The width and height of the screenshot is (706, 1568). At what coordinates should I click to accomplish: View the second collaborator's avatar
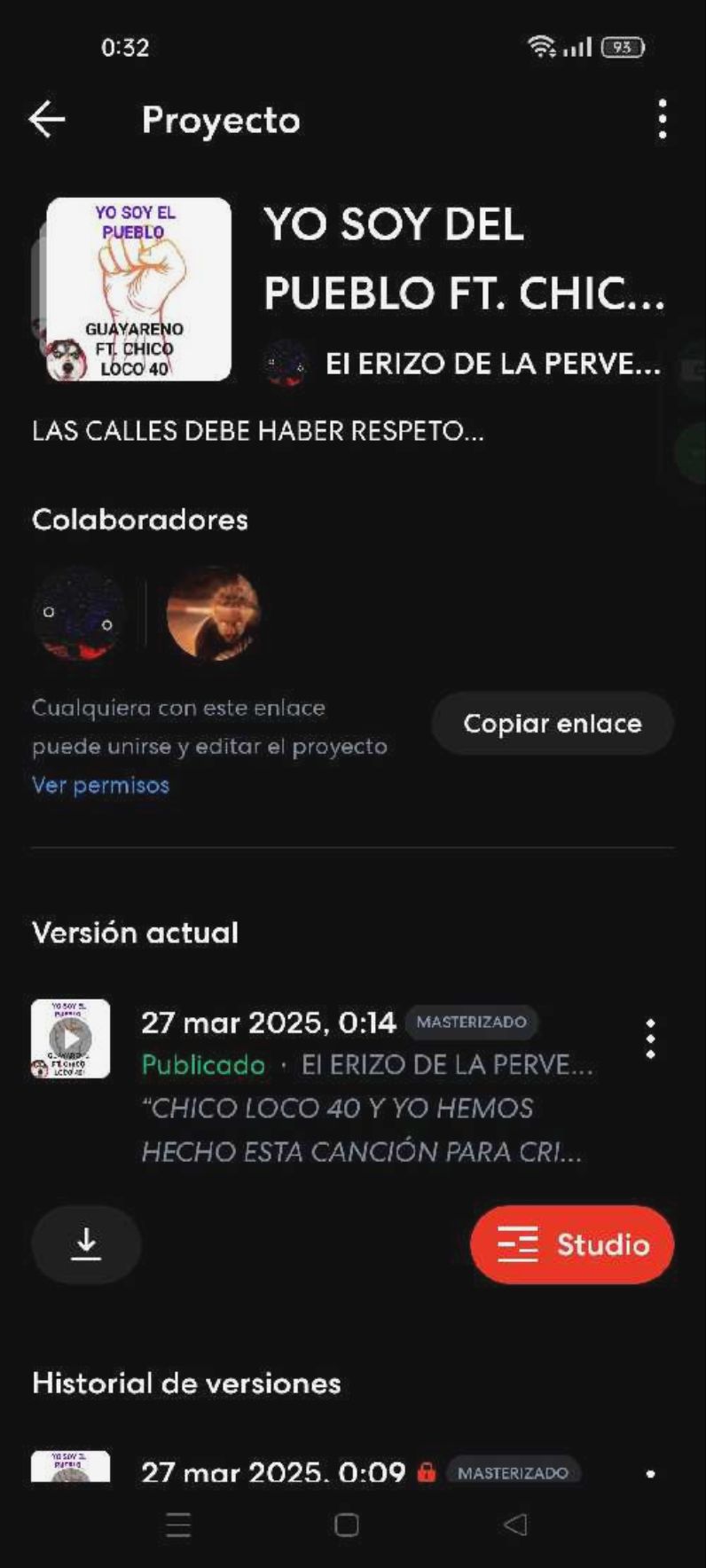(x=213, y=614)
